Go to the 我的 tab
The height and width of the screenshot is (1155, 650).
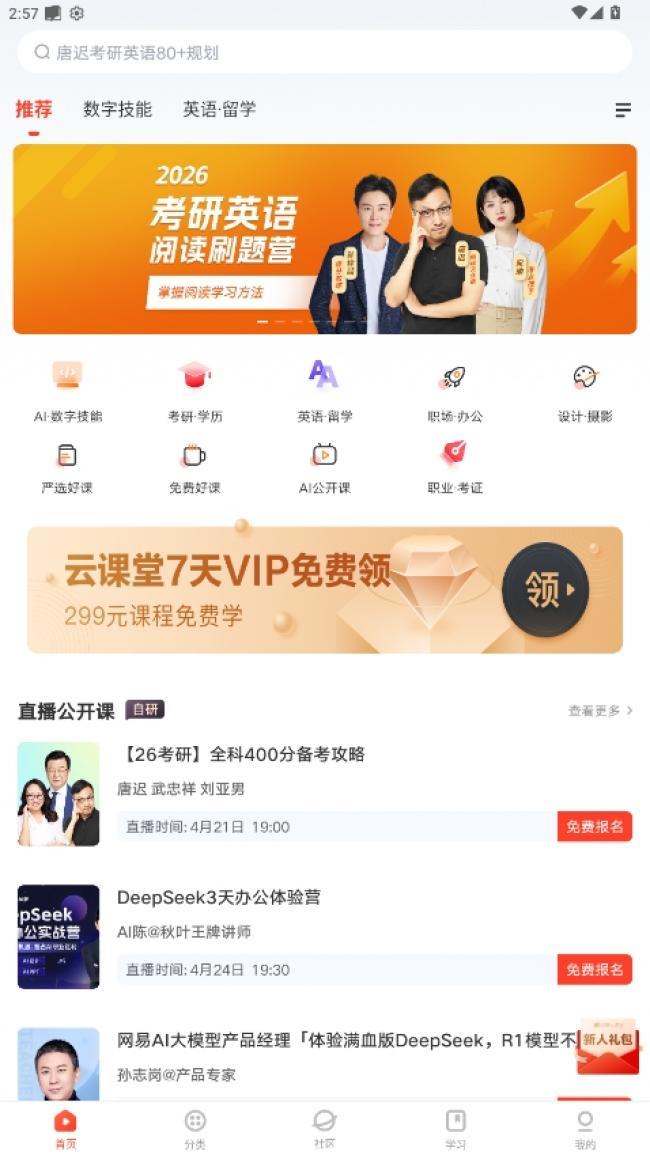pyautogui.click(x=585, y=1128)
